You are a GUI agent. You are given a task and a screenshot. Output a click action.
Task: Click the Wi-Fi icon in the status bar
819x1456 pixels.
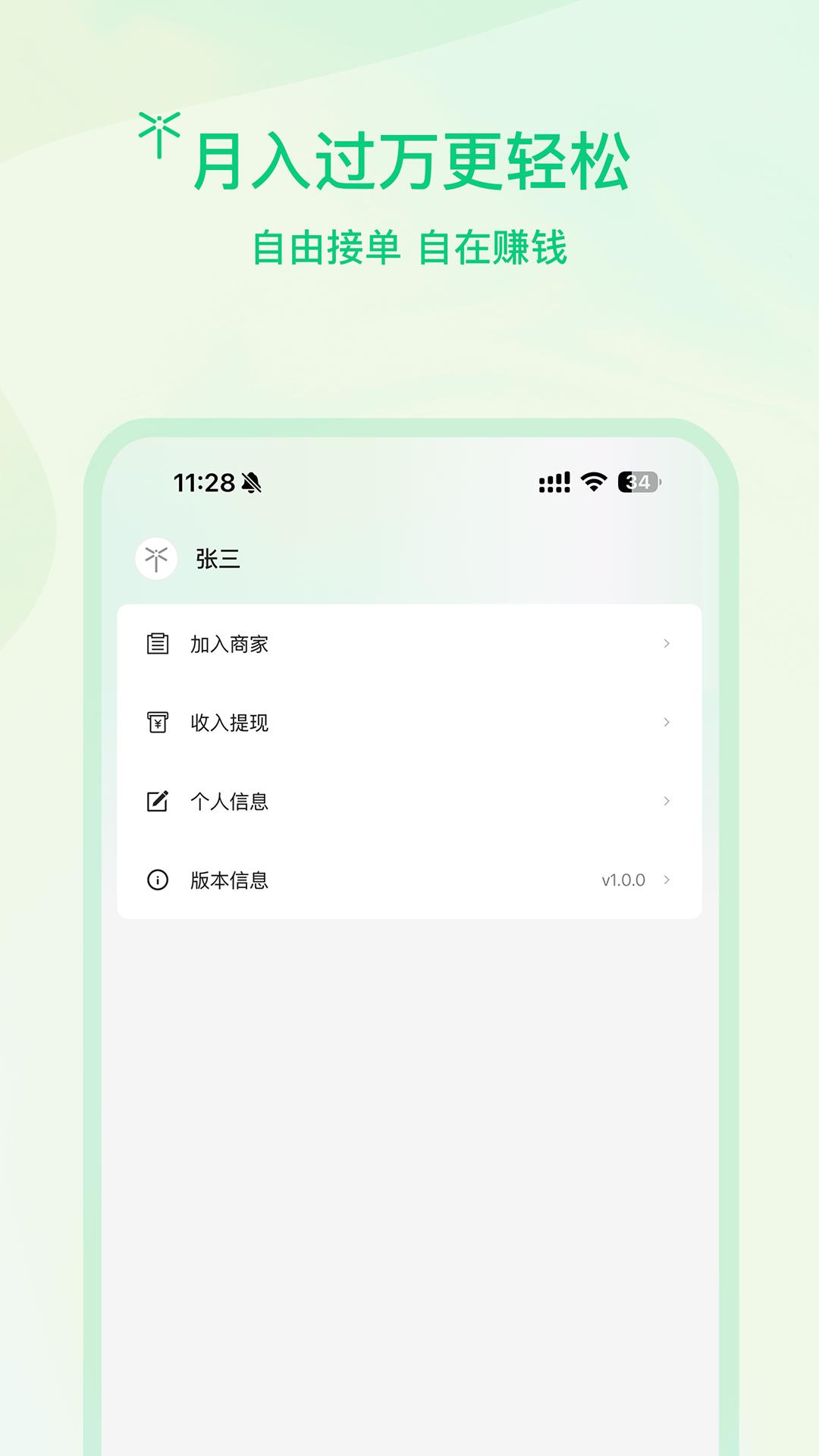(592, 482)
